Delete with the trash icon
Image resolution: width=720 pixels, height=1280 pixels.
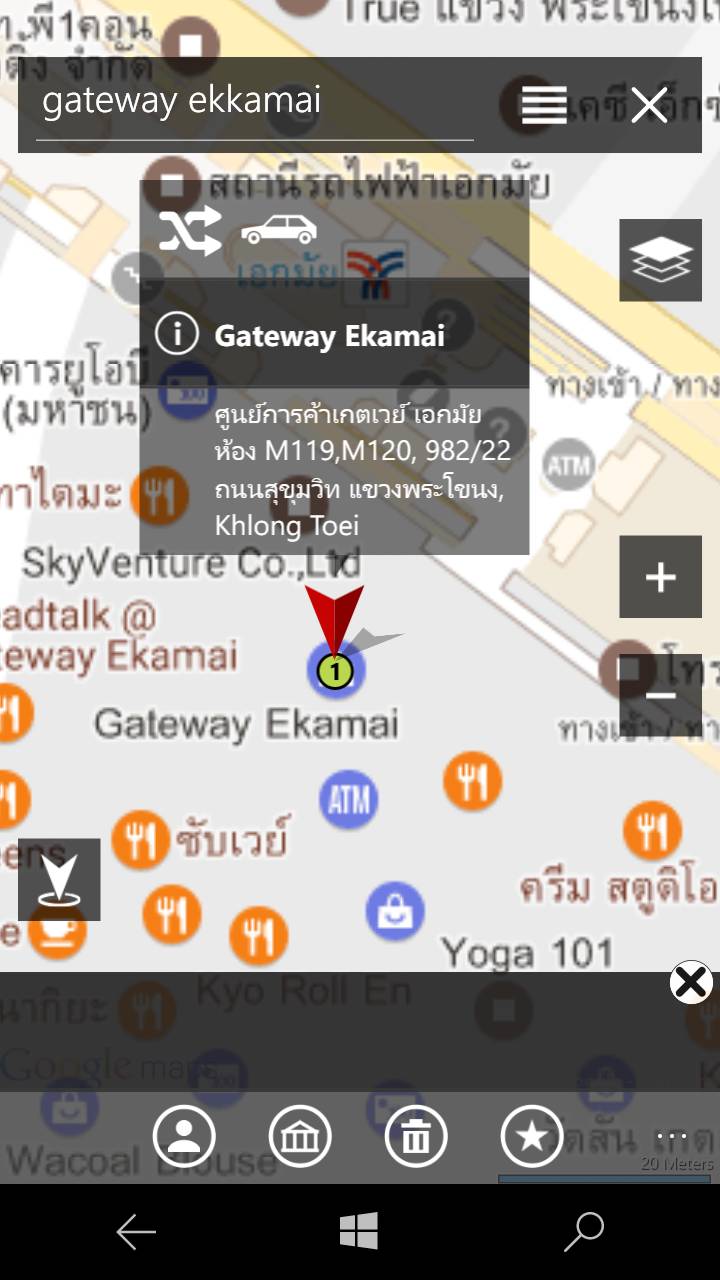416,1136
